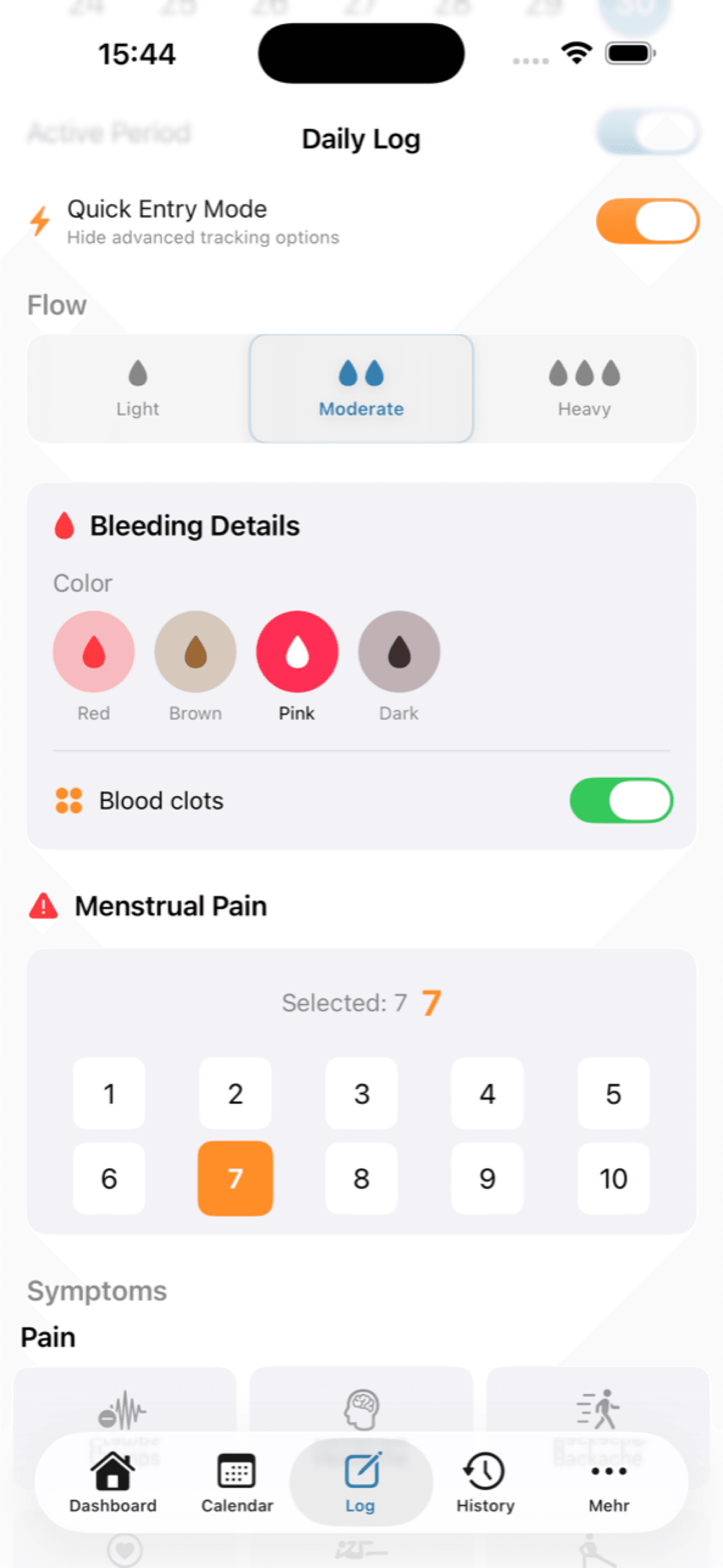Set menstrual pain level to 10
The height and width of the screenshot is (1568, 723).
coord(613,1178)
